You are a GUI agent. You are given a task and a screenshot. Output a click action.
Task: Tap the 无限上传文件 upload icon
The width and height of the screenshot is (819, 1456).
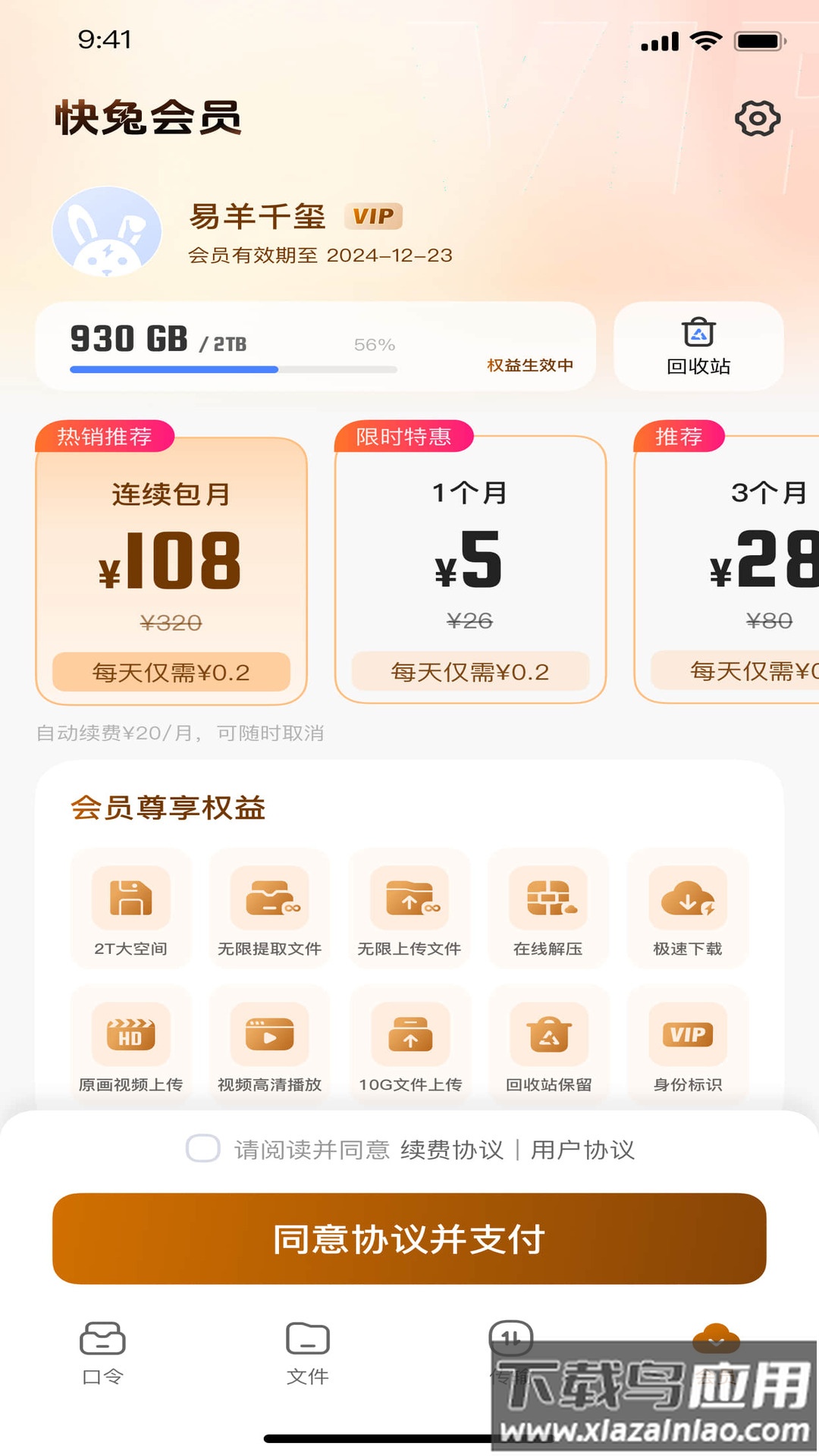(409, 902)
